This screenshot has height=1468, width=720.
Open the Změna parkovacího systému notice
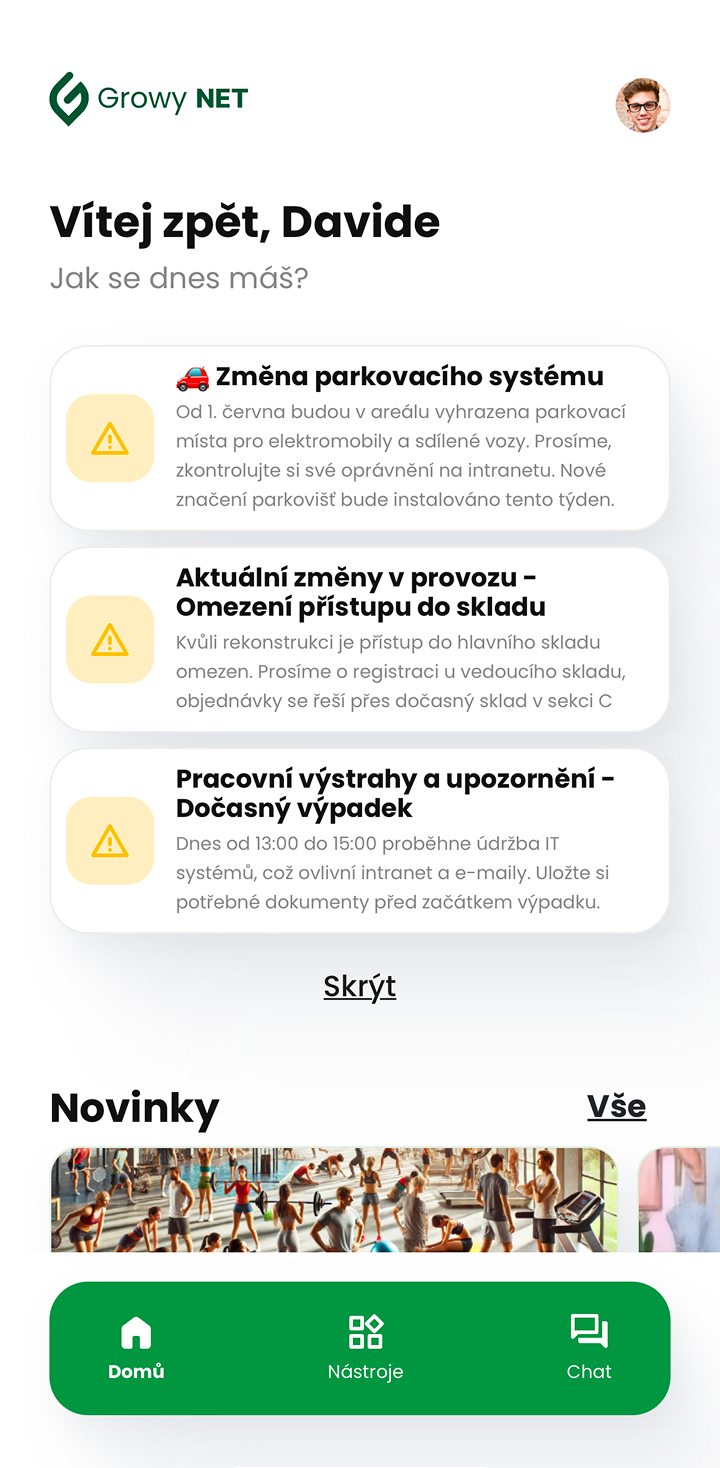pyautogui.click(x=360, y=438)
